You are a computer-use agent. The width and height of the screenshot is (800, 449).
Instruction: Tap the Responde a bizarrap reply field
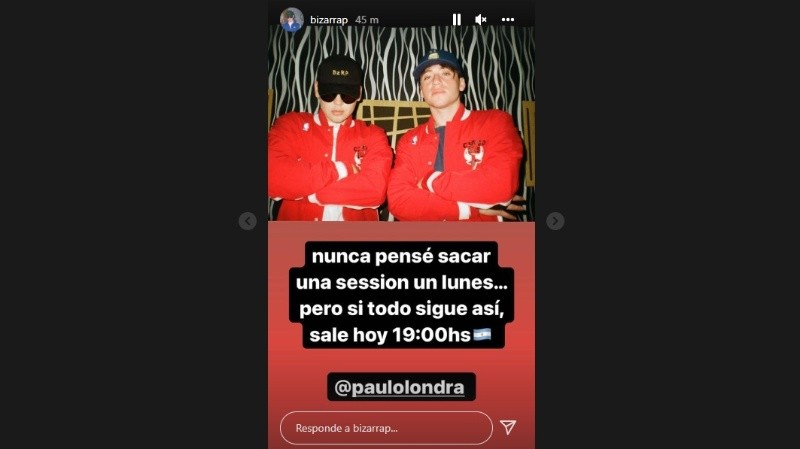pos(385,428)
